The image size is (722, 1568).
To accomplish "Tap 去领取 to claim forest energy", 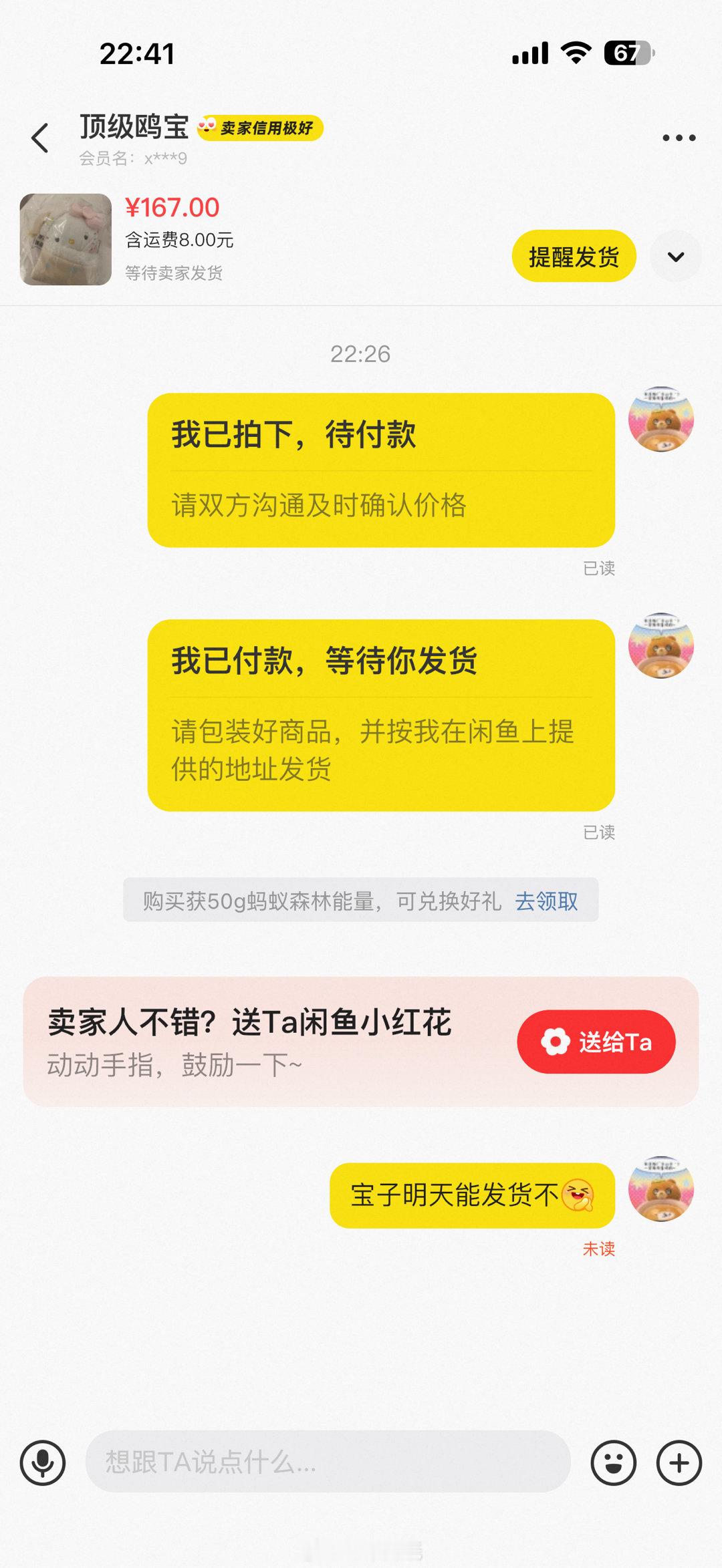I will [547, 901].
